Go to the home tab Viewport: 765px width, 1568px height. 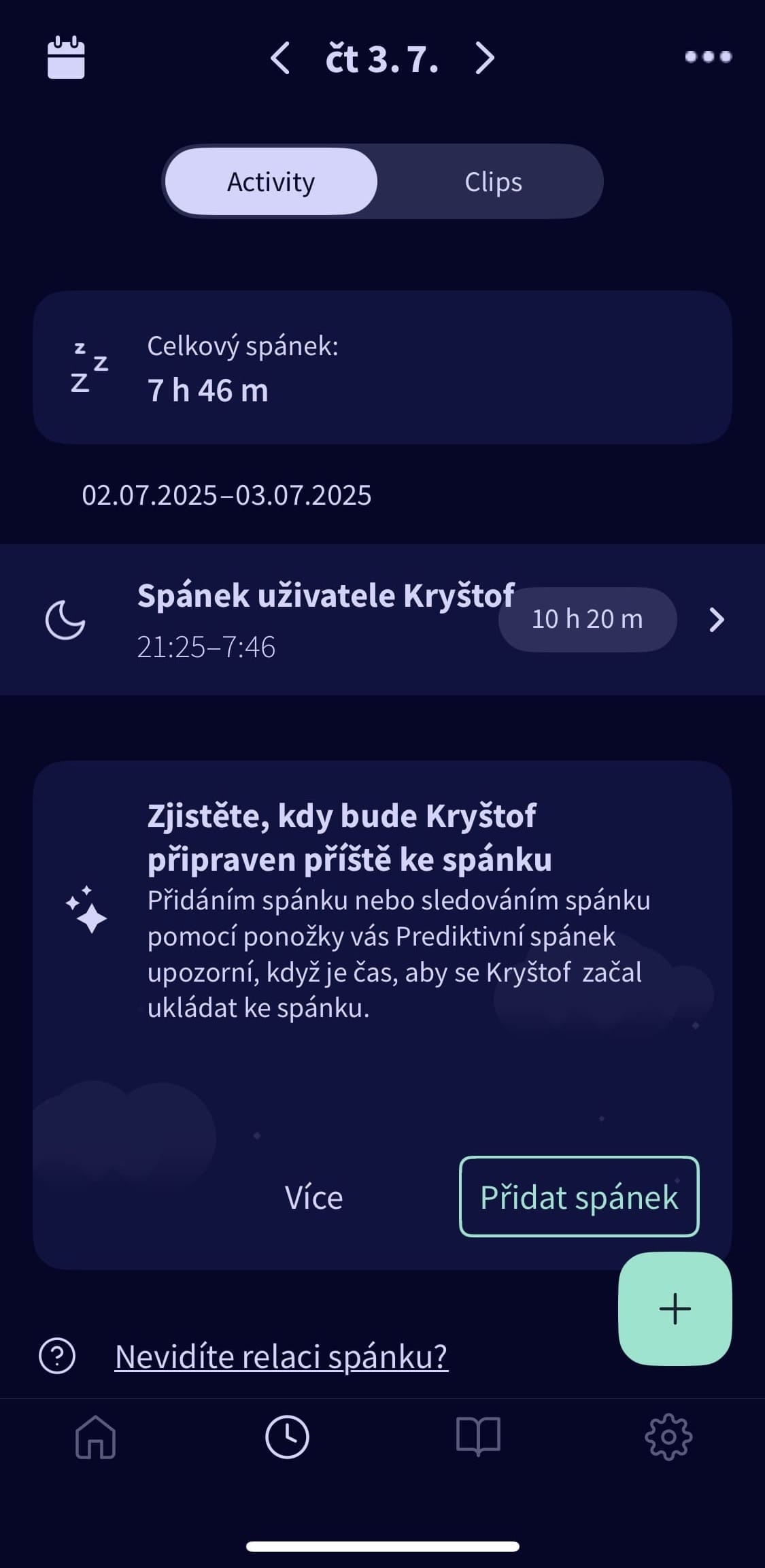pyautogui.click(x=95, y=1437)
